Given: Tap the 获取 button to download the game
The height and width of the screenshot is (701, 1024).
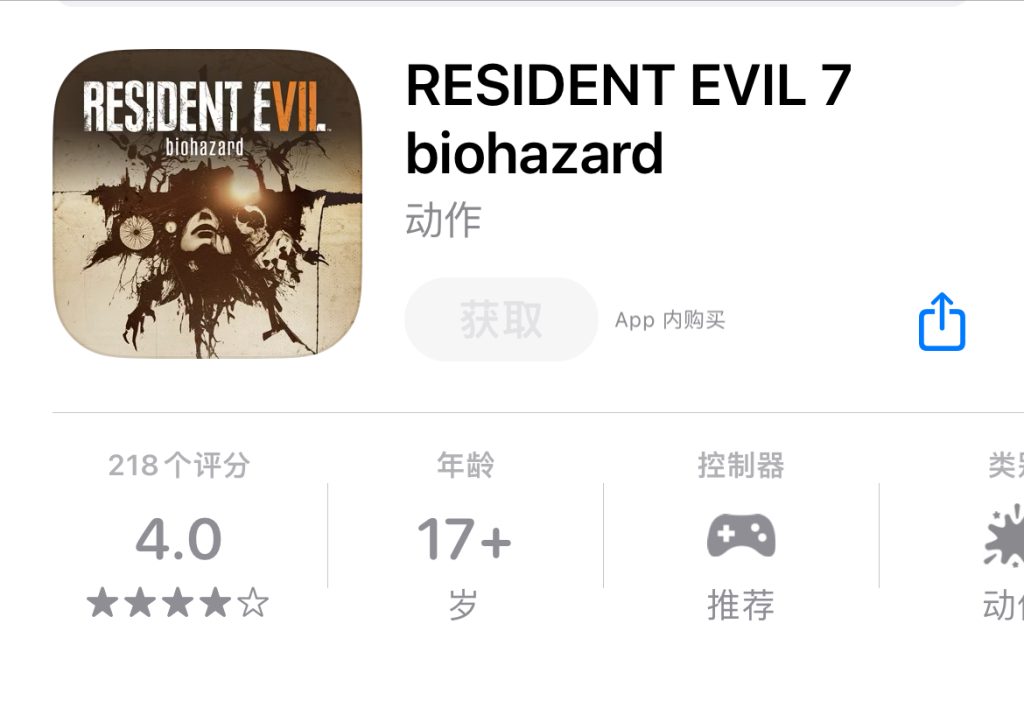Looking at the screenshot, I should click(501, 320).
